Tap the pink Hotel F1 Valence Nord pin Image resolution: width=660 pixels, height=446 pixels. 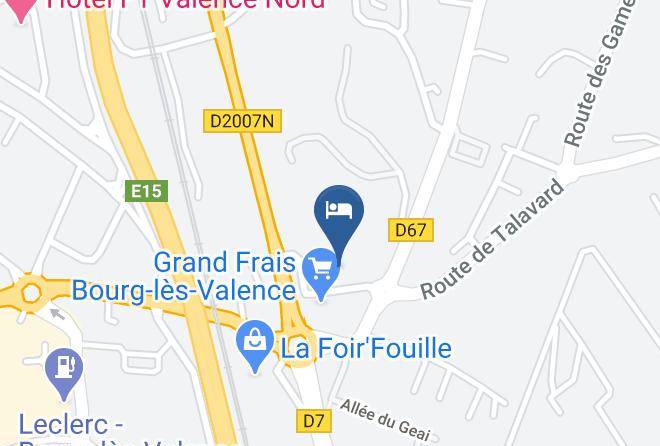click(21, 9)
